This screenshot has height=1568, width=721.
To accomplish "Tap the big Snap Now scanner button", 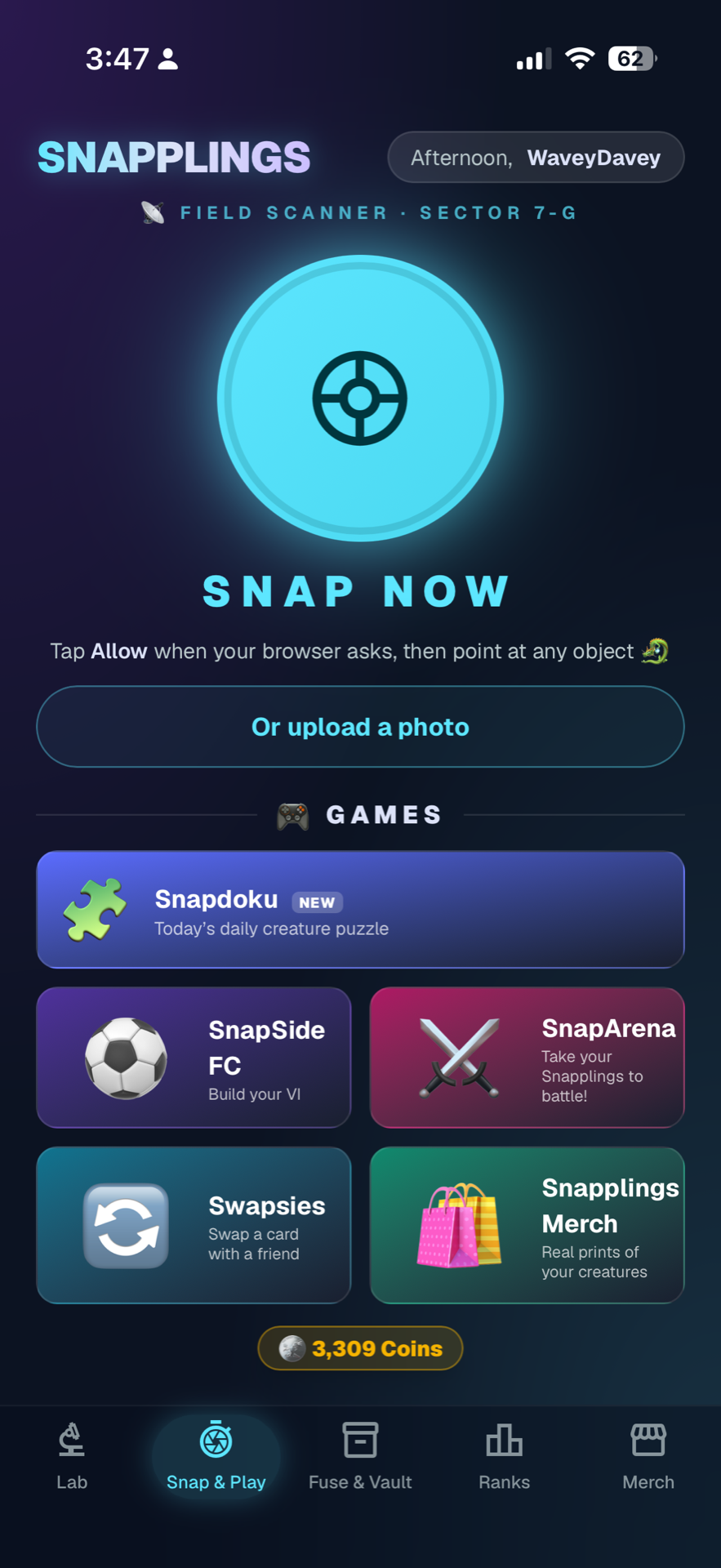I will 360,399.
